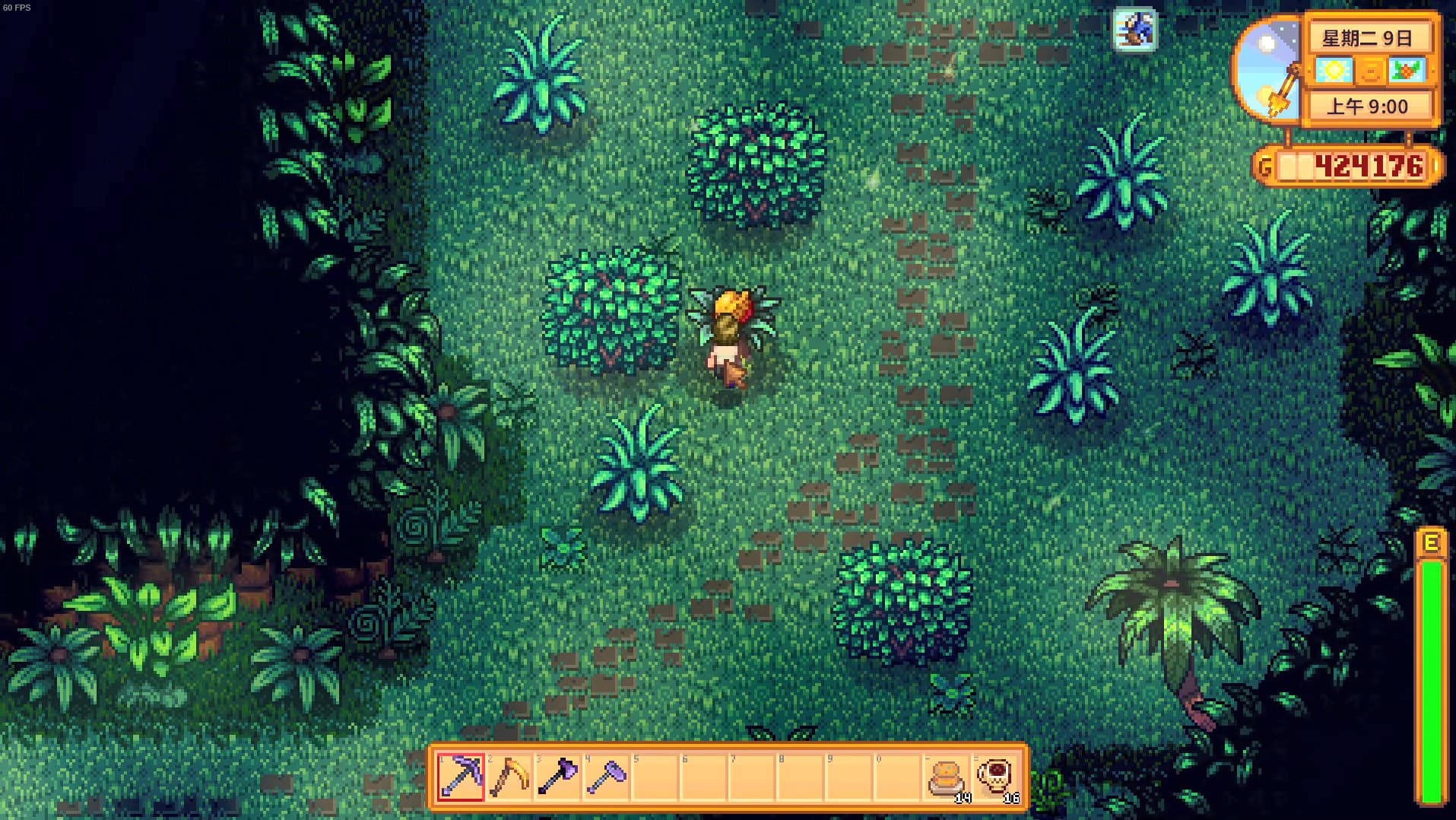Select the golden scythe in slot 2
This screenshot has height=820, width=1456.
(x=509, y=777)
